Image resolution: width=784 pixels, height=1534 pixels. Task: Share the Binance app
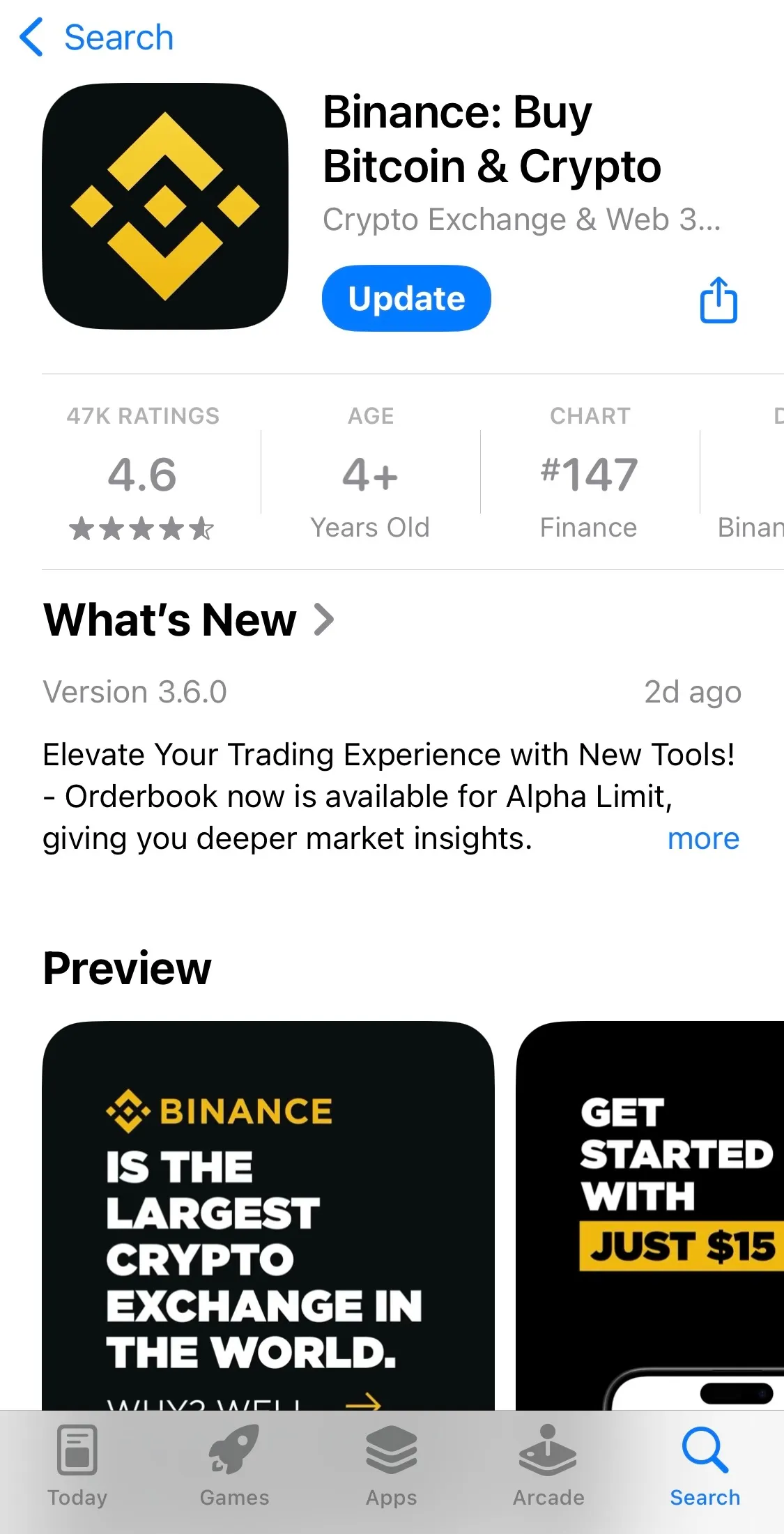pyautogui.click(x=718, y=300)
